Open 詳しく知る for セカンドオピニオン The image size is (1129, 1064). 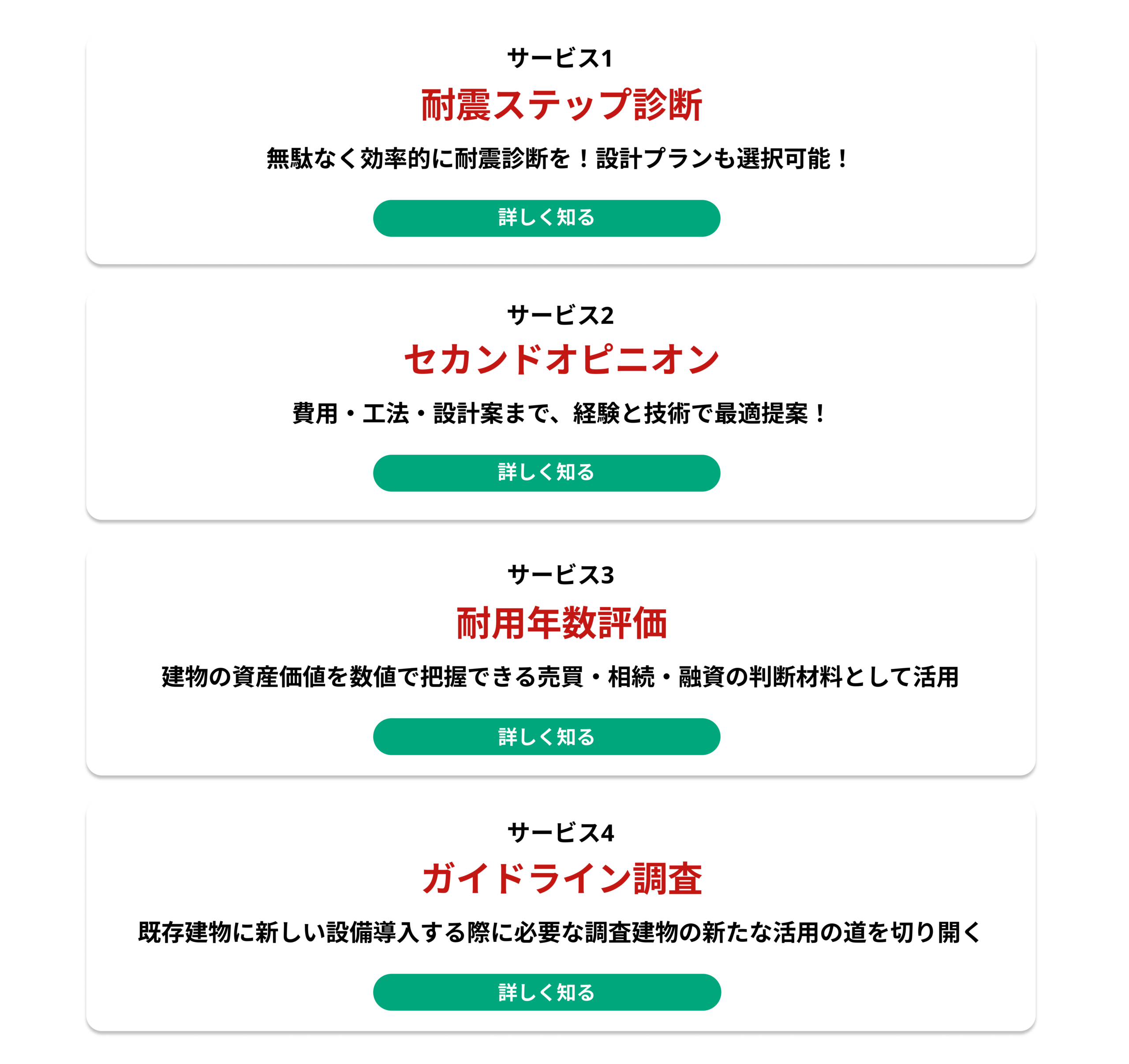point(546,472)
